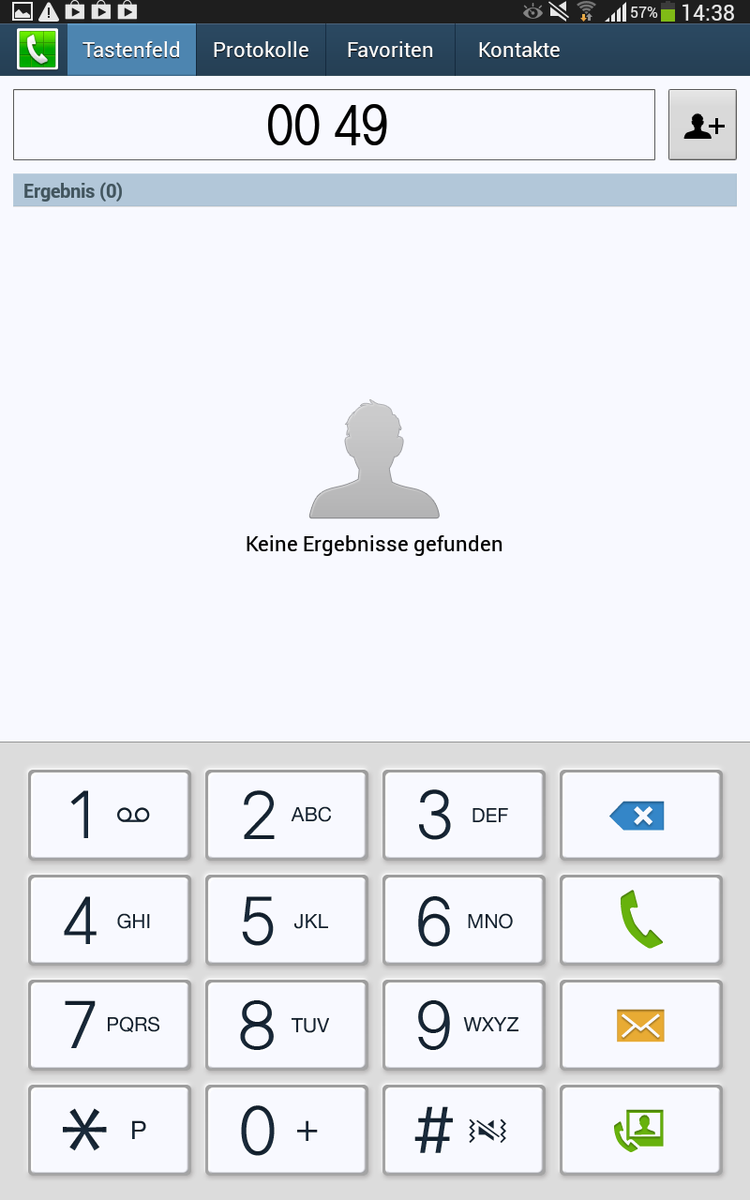Tap the 6 MNO key
This screenshot has width=750, height=1200.
tap(463, 920)
